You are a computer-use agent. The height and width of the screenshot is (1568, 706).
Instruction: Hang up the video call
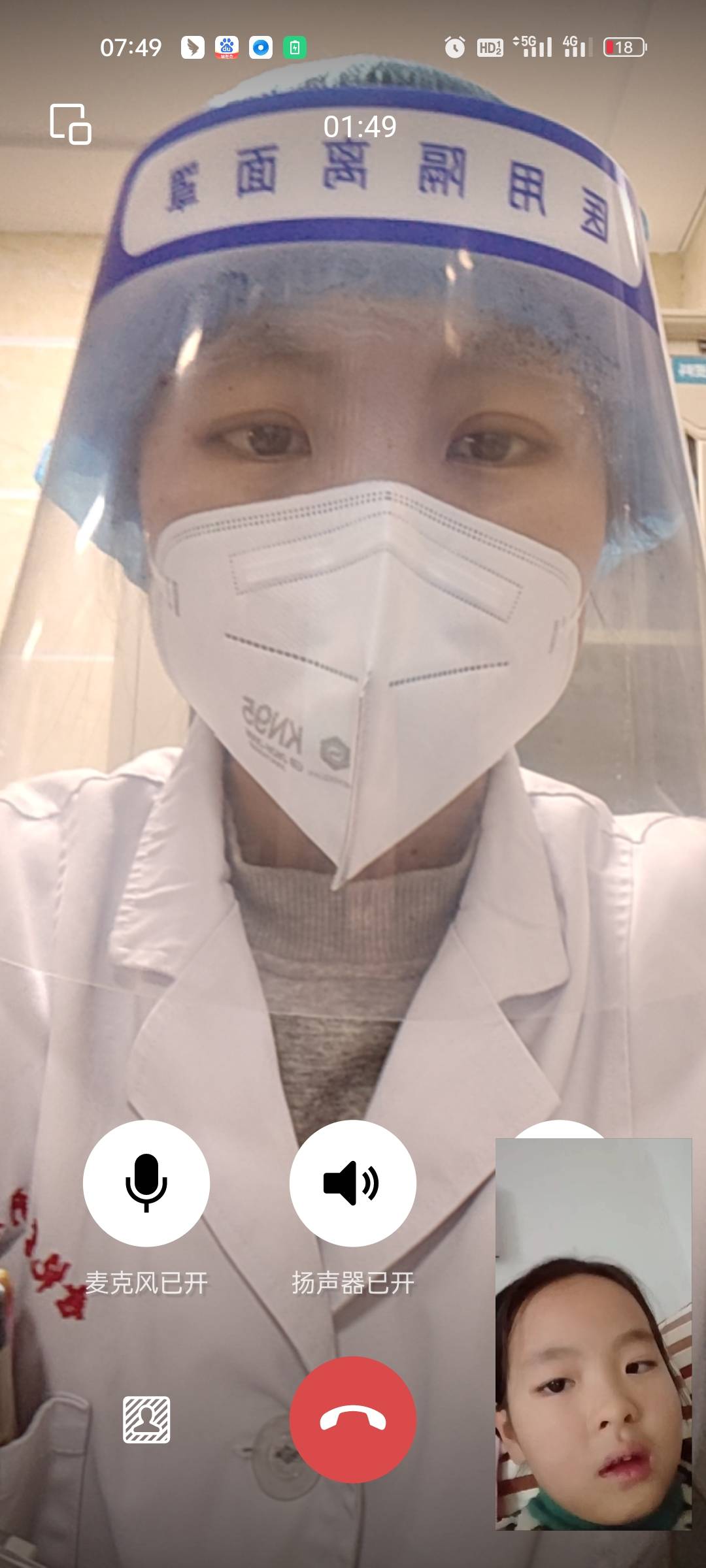(352, 1419)
